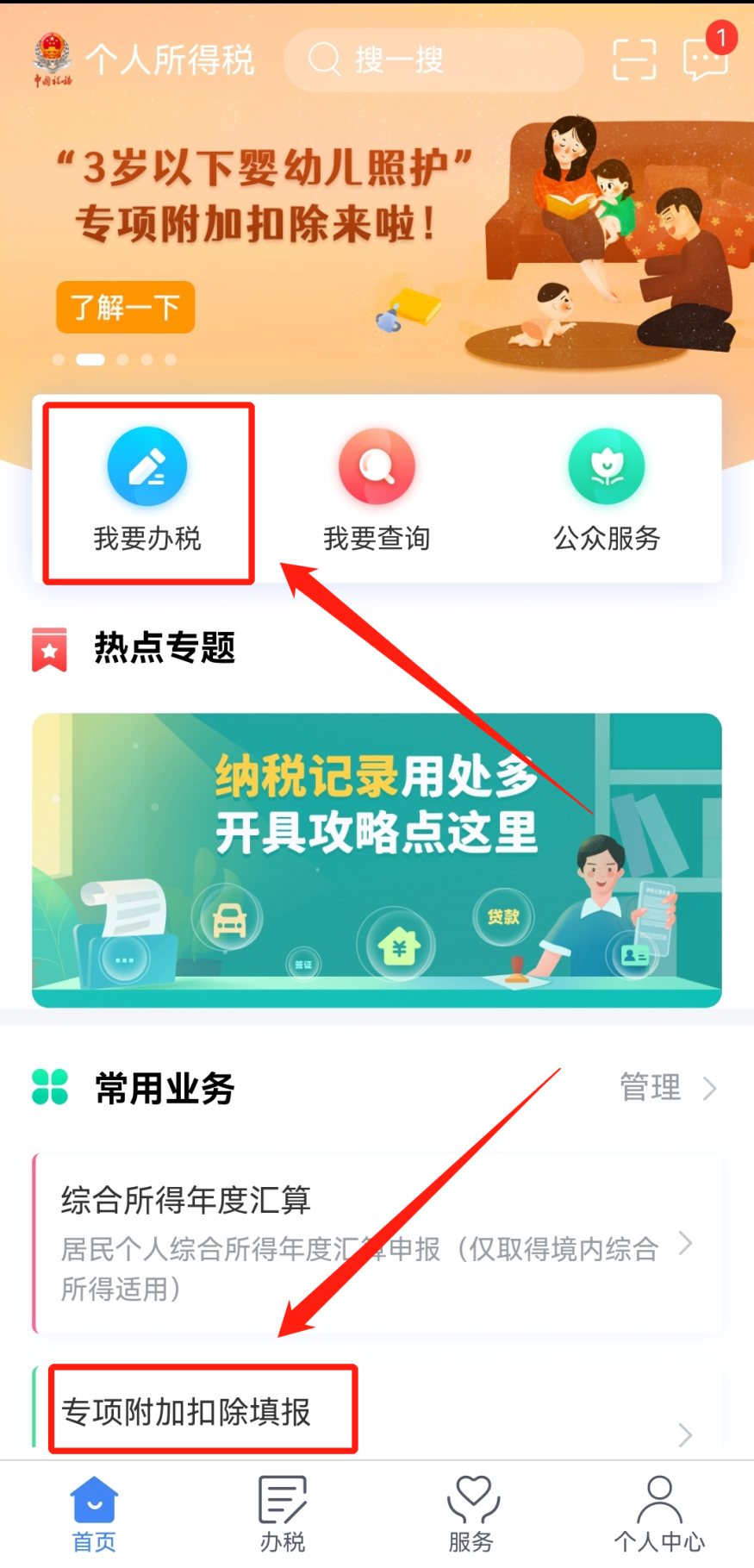Switch to the 个人中心 tab
The image size is (754, 1568).
[659, 1515]
